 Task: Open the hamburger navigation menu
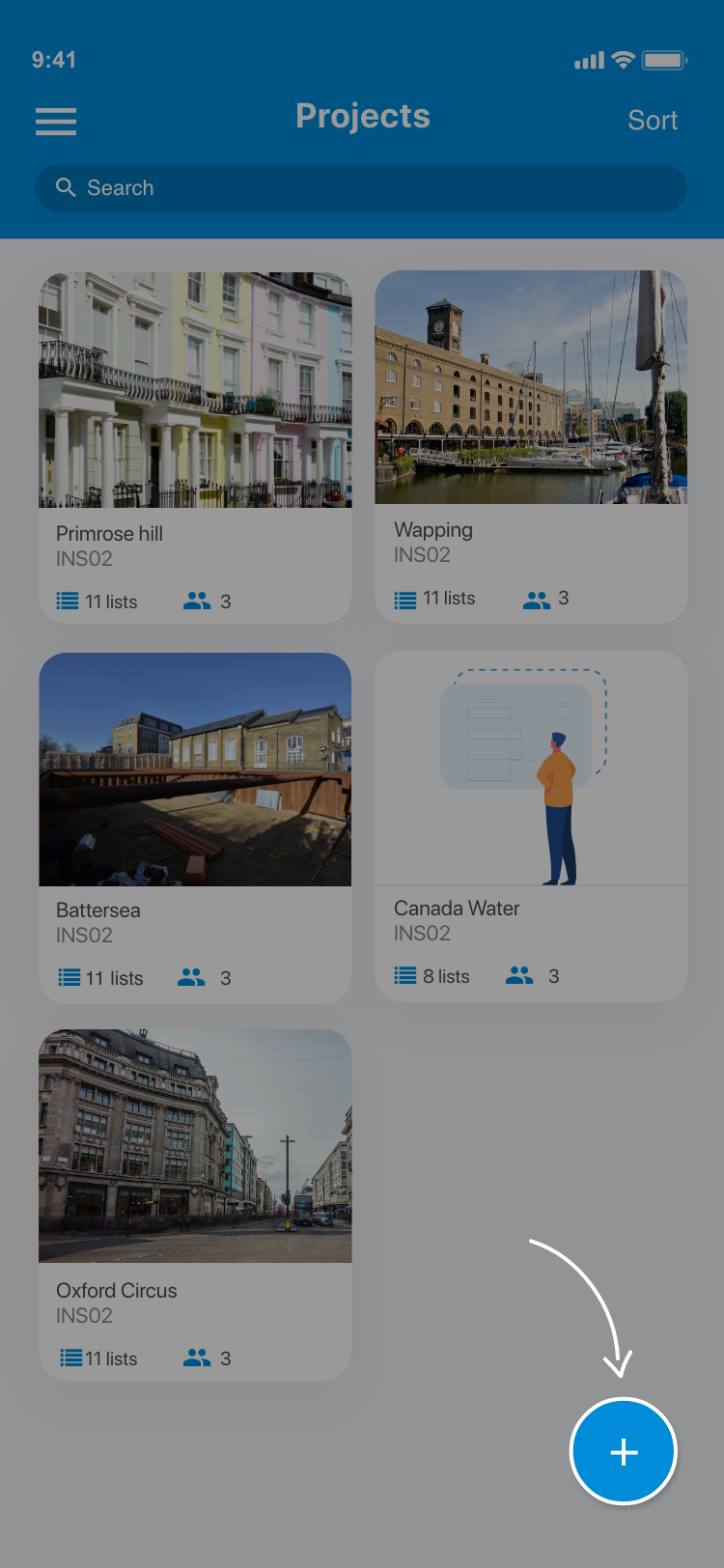[x=56, y=121]
